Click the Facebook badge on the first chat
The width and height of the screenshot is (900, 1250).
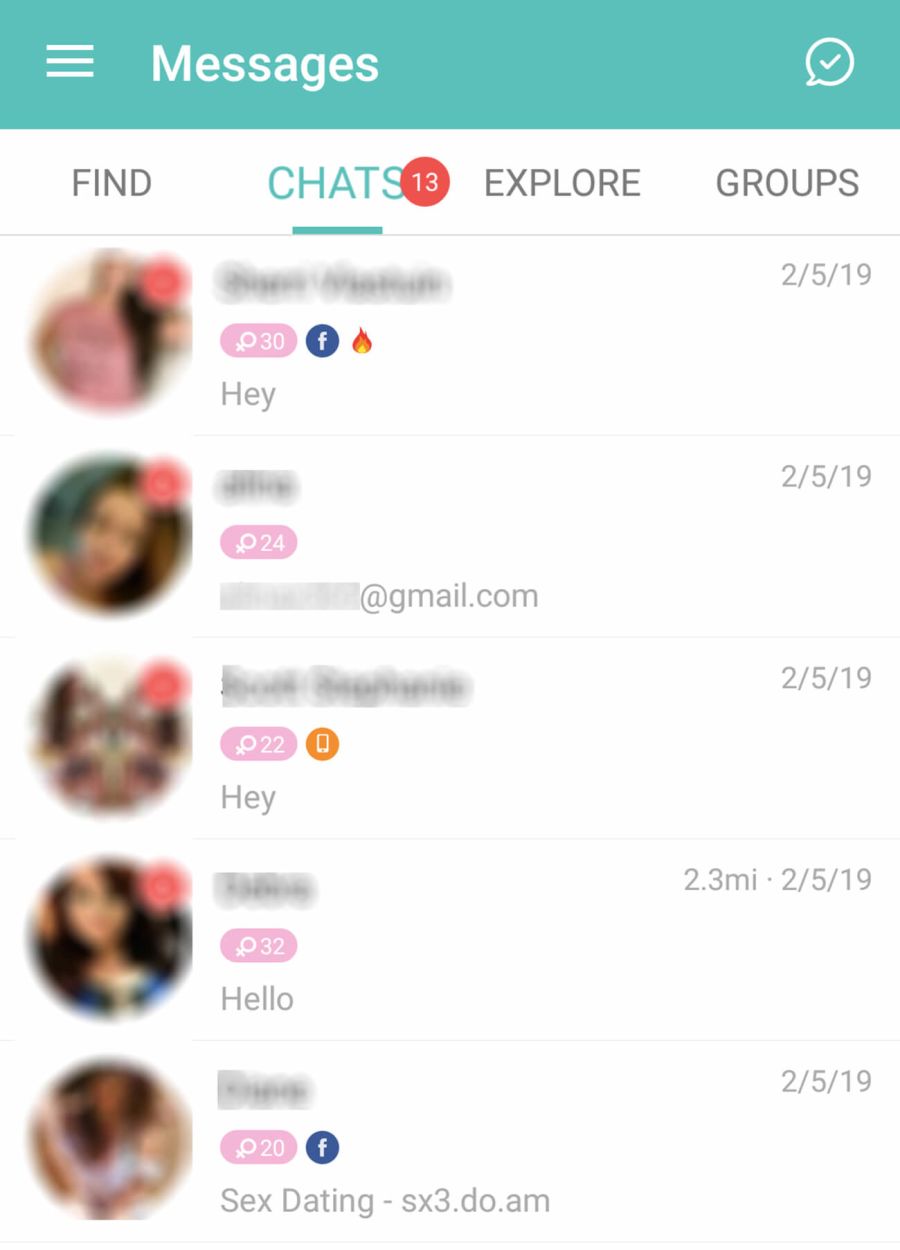[x=322, y=340]
